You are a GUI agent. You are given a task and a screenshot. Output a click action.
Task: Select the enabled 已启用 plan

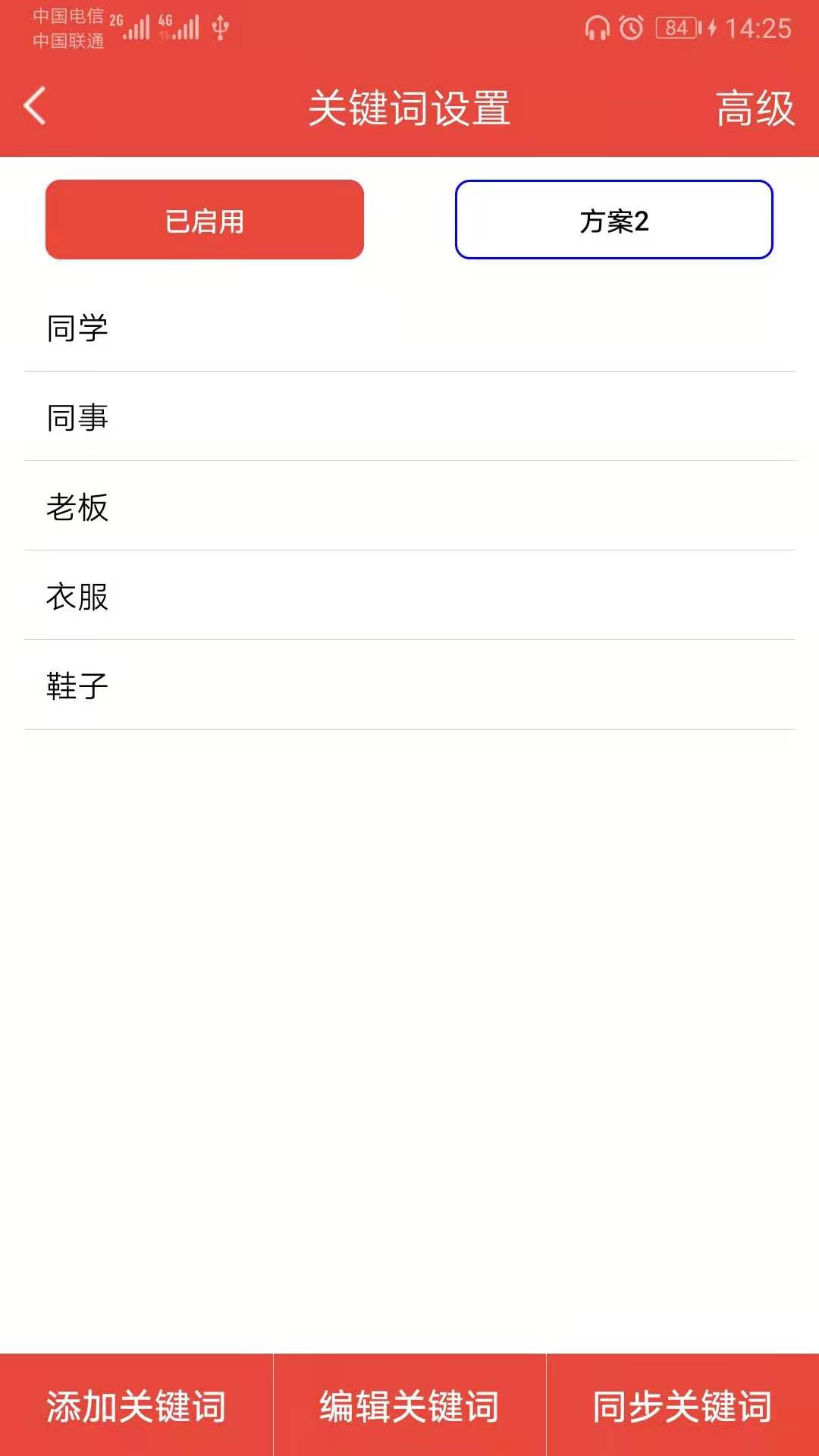tap(205, 218)
